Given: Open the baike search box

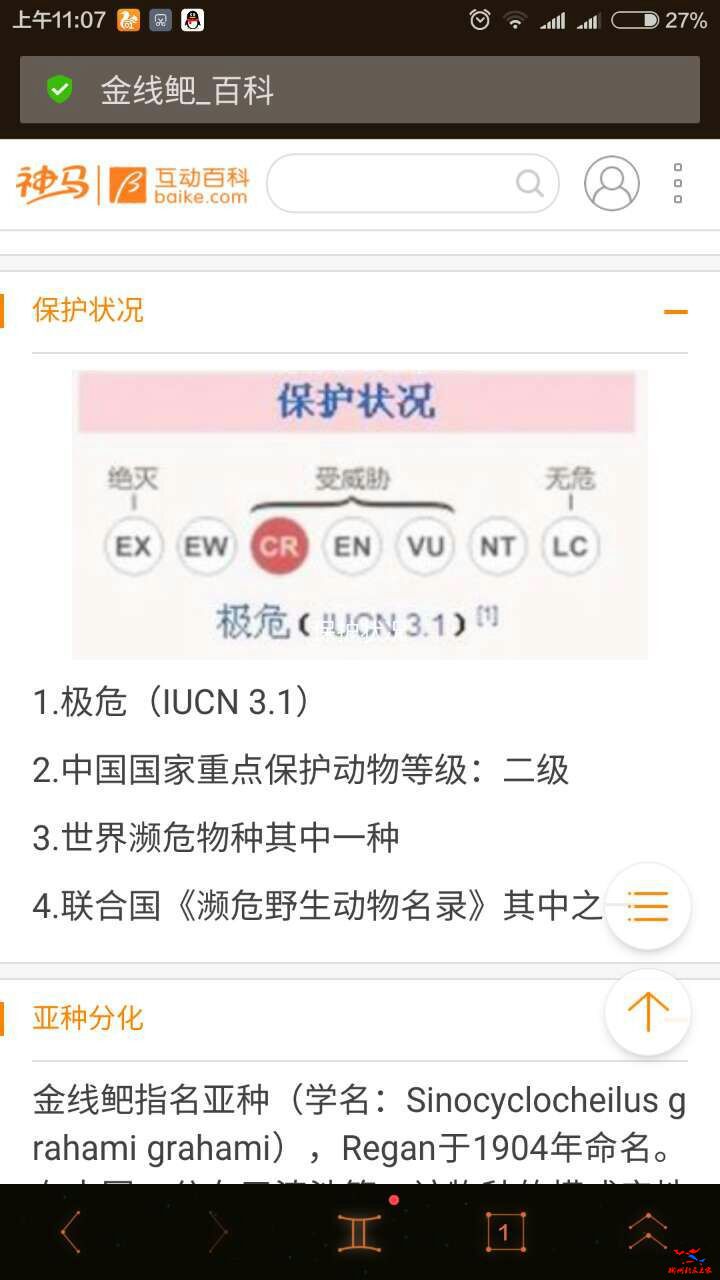Looking at the screenshot, I should [390, 184].
